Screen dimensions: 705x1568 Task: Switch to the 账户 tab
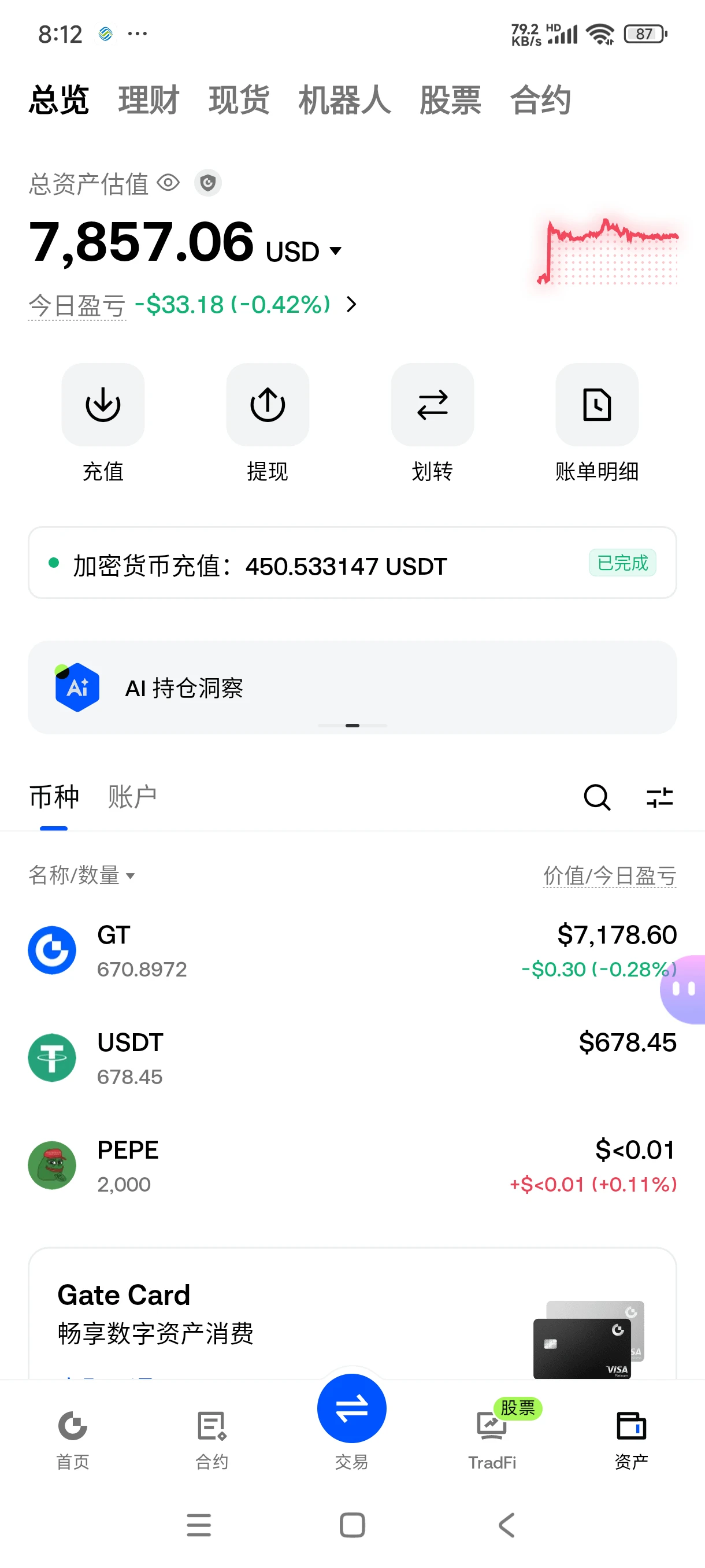(x=132, y=797)
